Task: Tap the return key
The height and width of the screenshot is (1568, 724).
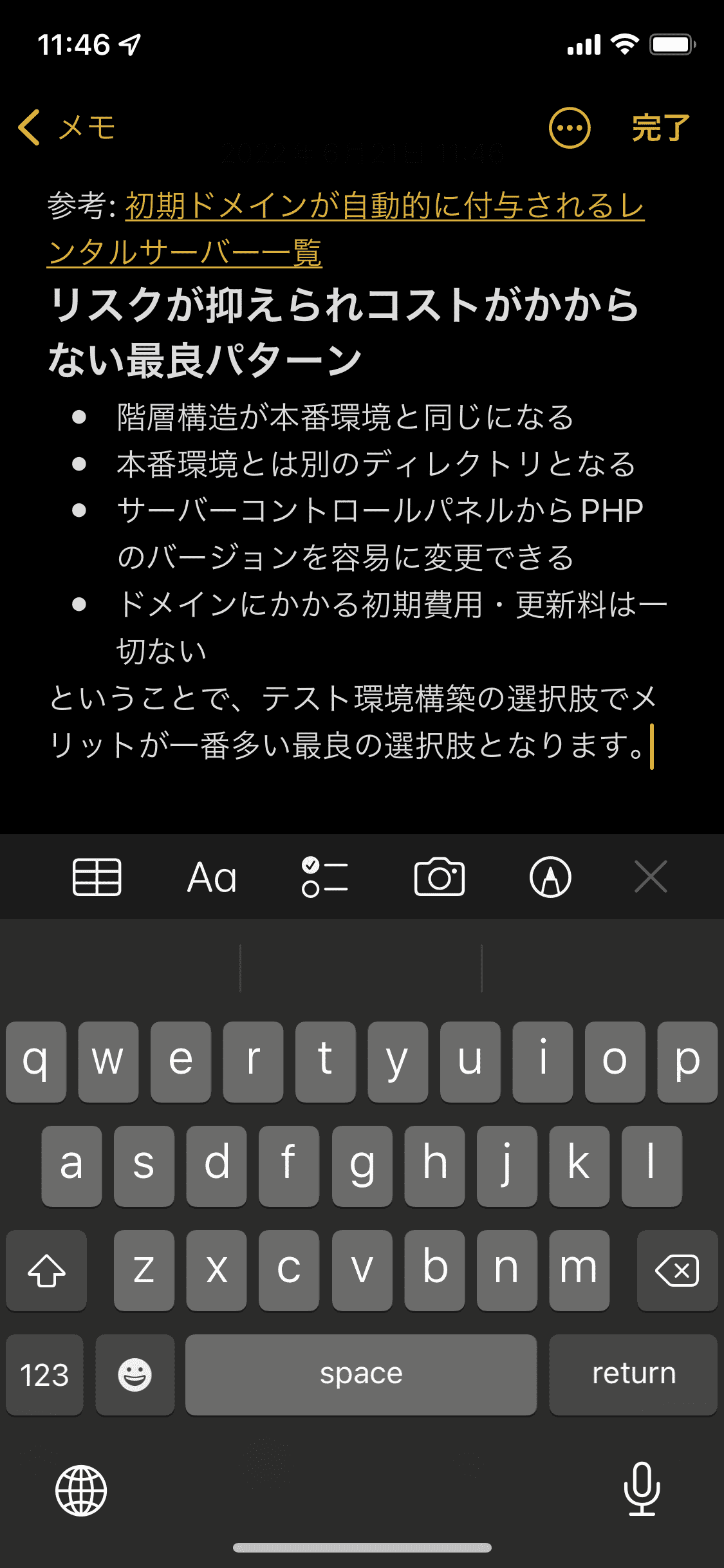Action: 633,1374
